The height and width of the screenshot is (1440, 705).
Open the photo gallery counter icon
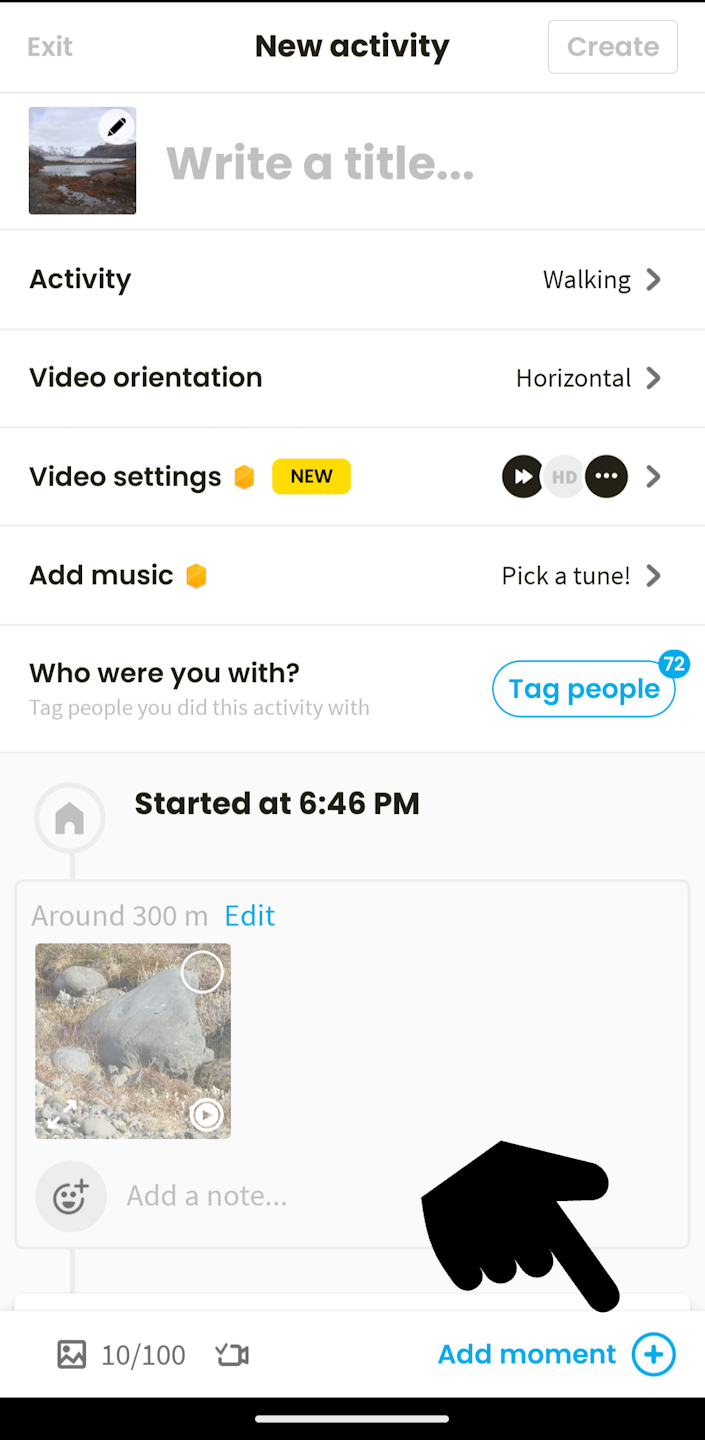coord(72,1355)
